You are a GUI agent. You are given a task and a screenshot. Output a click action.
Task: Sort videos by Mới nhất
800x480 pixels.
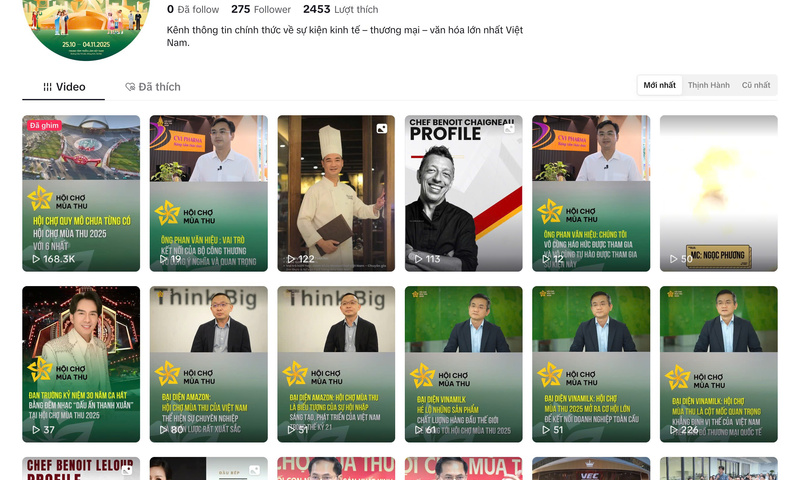click(659, 85)
